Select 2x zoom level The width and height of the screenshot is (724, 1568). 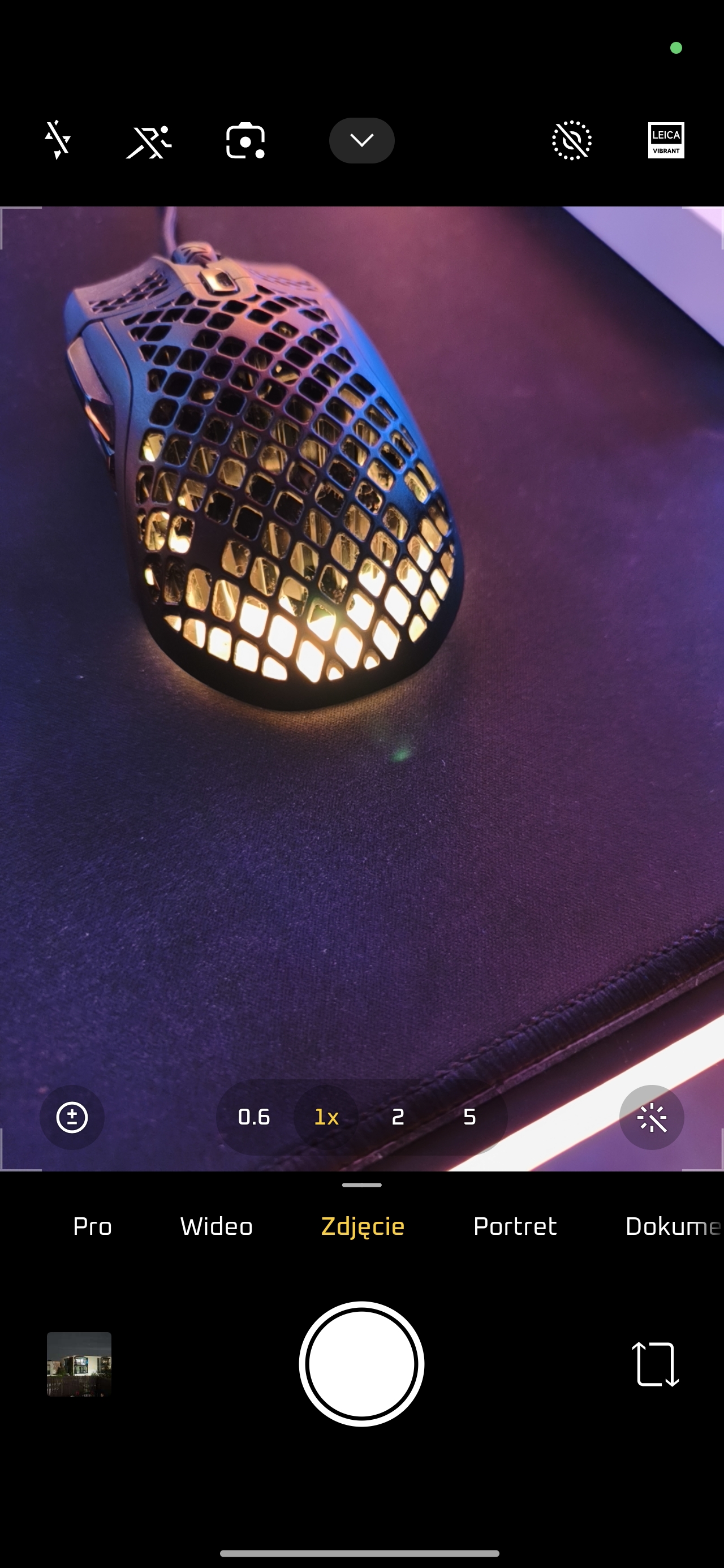pyautogui.click(x=398, y=1117)
